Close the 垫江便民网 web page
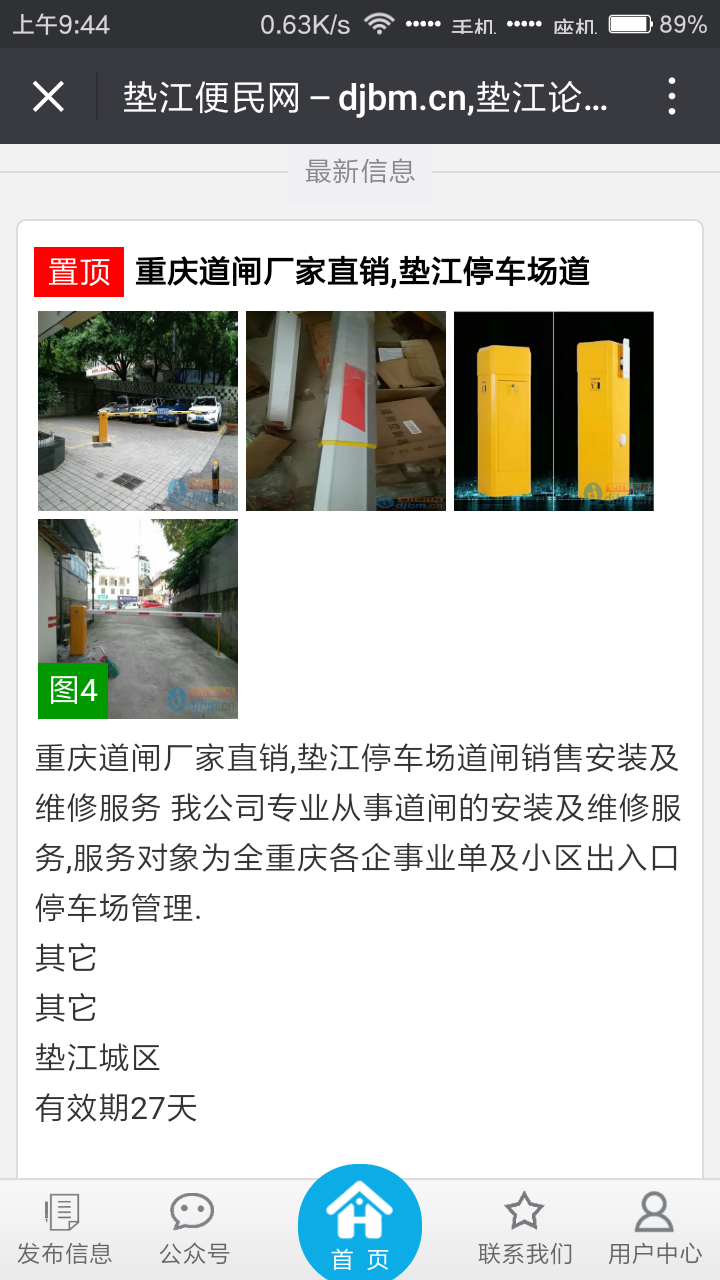This screenshot has width=720, height=1280. 48,96
